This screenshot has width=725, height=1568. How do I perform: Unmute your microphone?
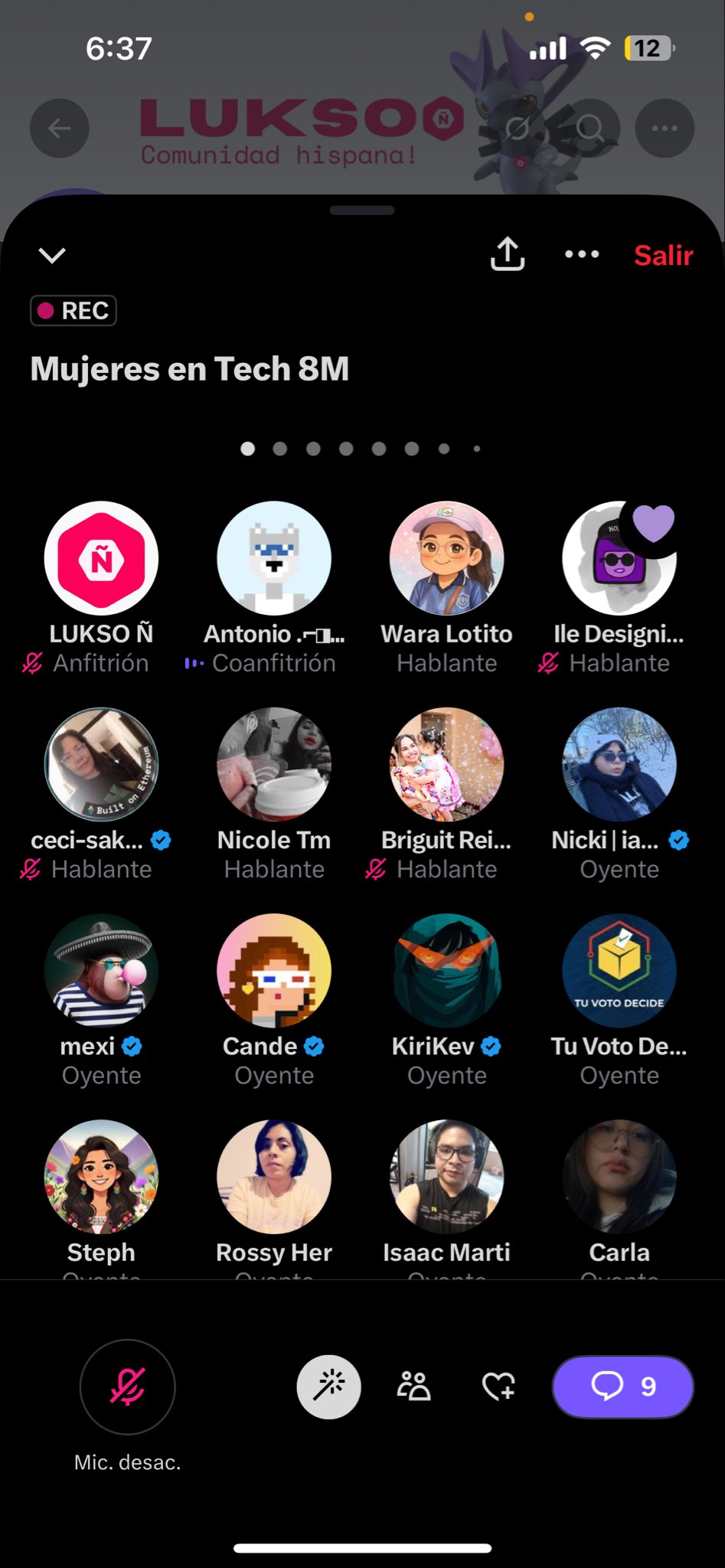[x=127, y=1387]
